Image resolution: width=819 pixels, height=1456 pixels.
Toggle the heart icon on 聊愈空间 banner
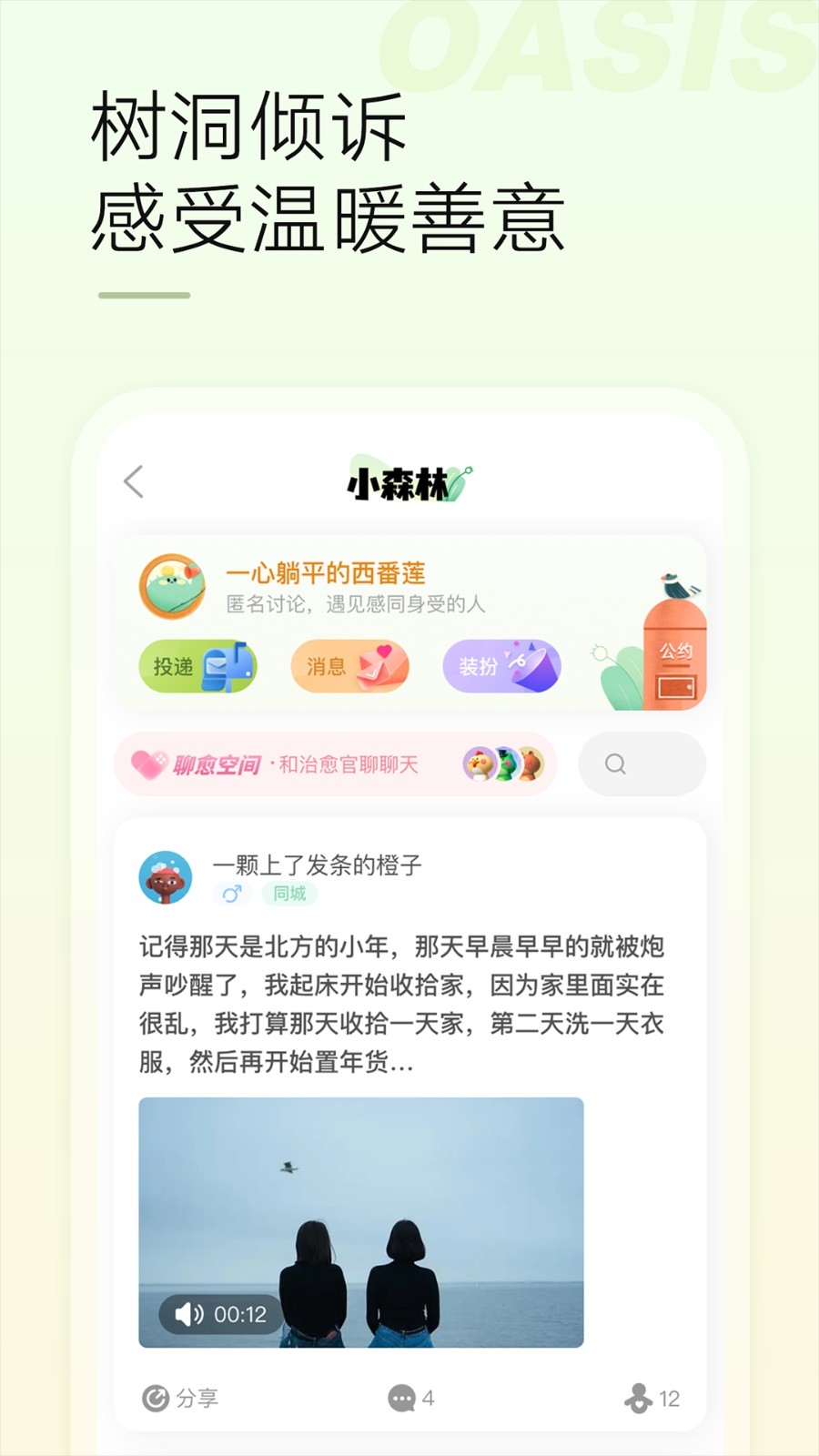[150, 764]
